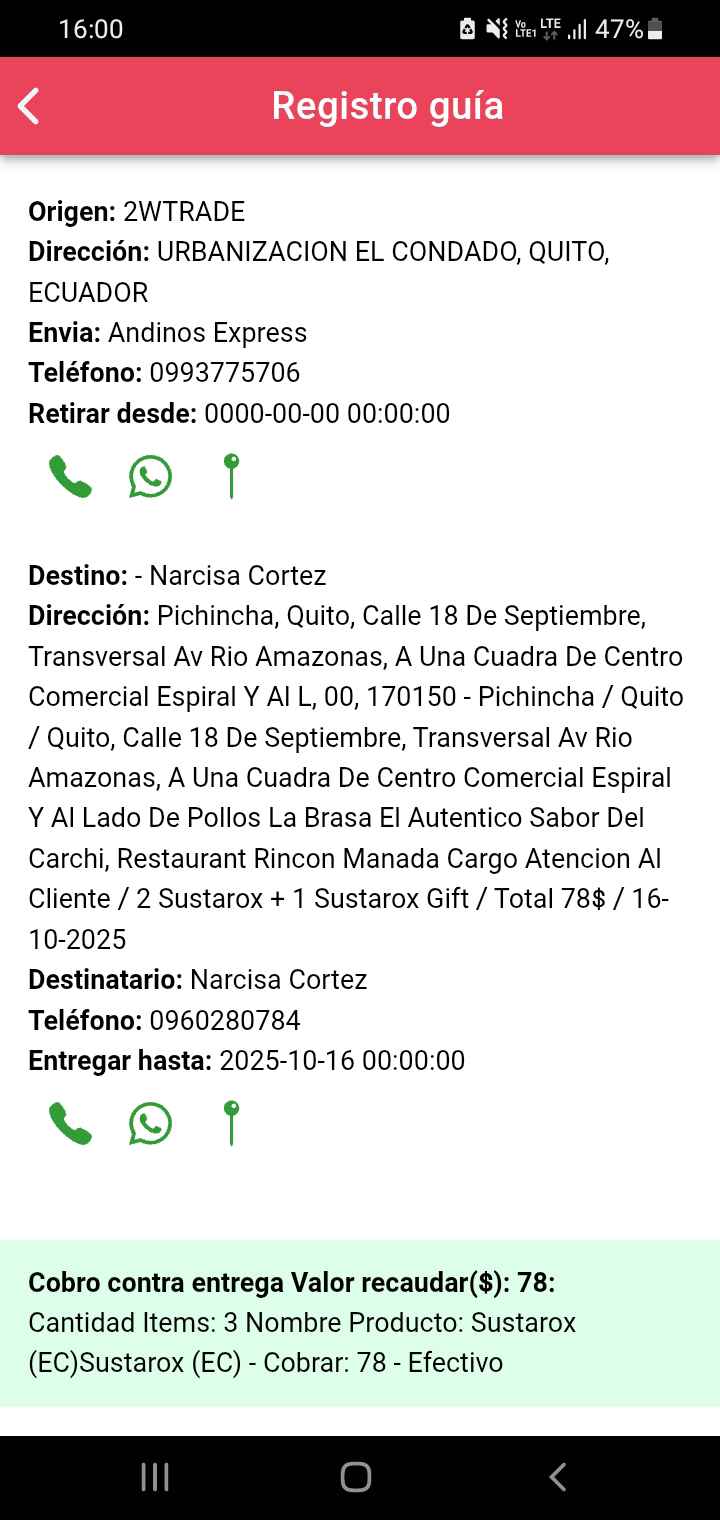Tap the system home button

(x=356, y=1477)
